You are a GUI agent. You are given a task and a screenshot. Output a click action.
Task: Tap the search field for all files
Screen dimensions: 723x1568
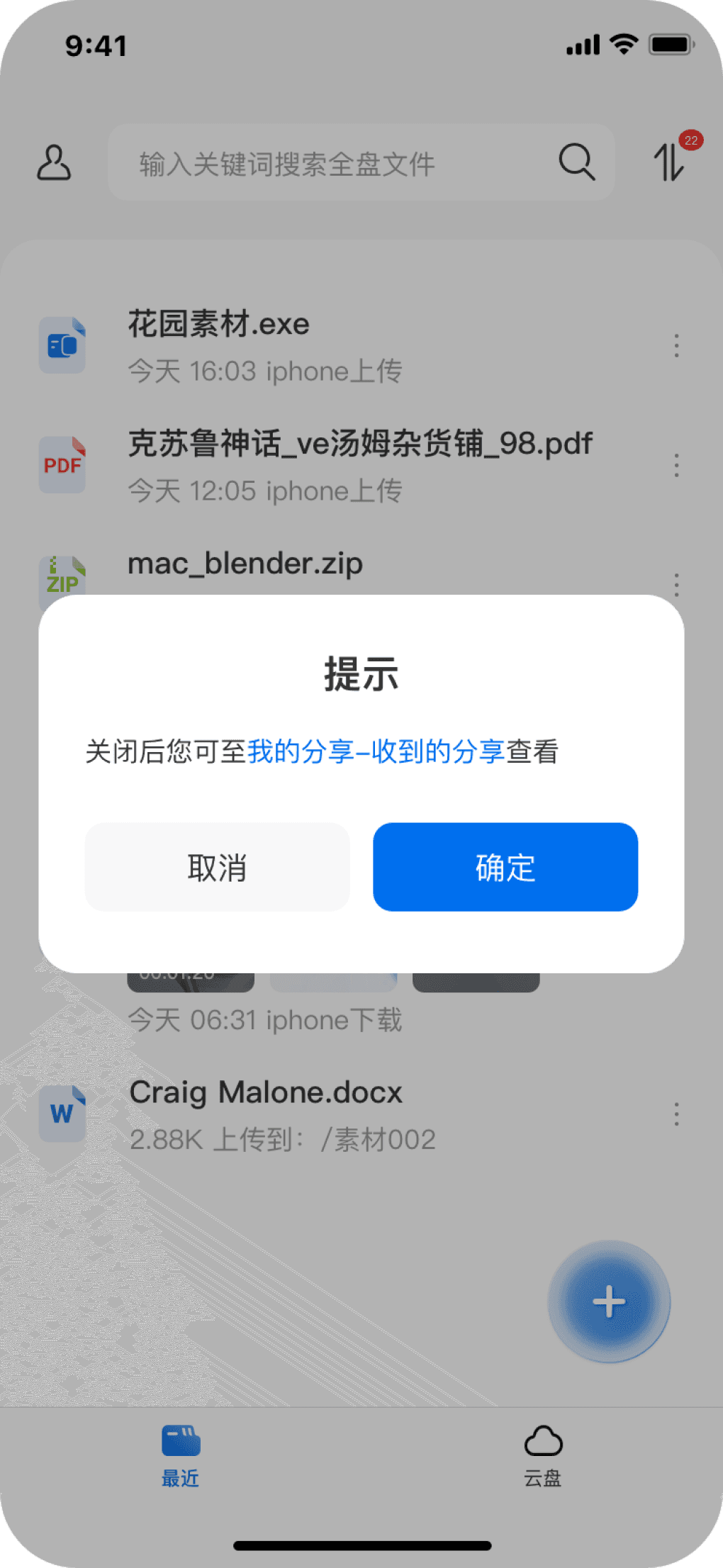(361, 162)
